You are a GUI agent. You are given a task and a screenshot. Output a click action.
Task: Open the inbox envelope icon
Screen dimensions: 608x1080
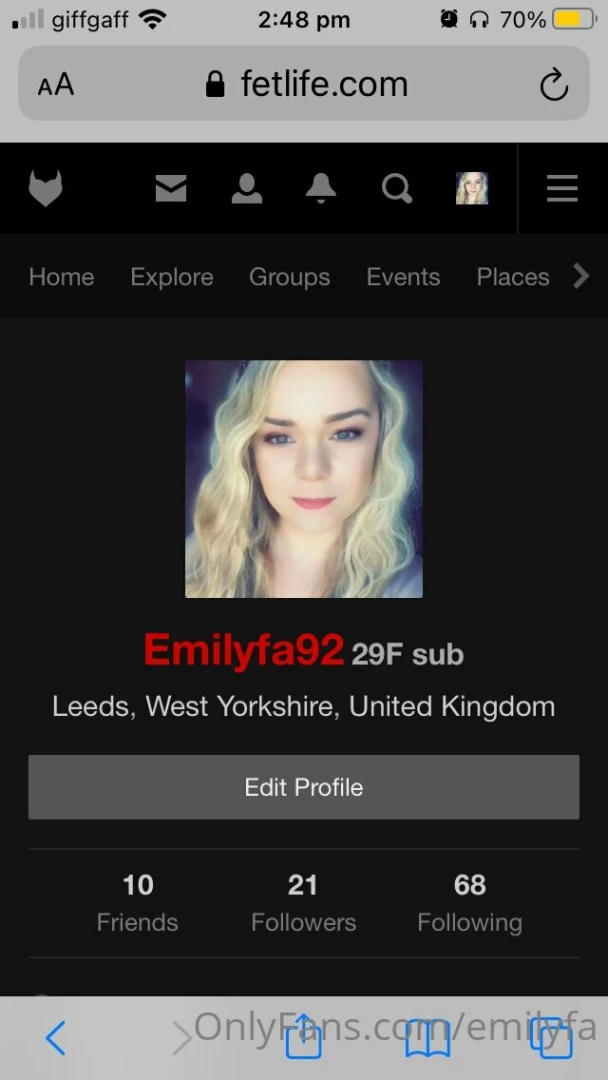[171, 188]
